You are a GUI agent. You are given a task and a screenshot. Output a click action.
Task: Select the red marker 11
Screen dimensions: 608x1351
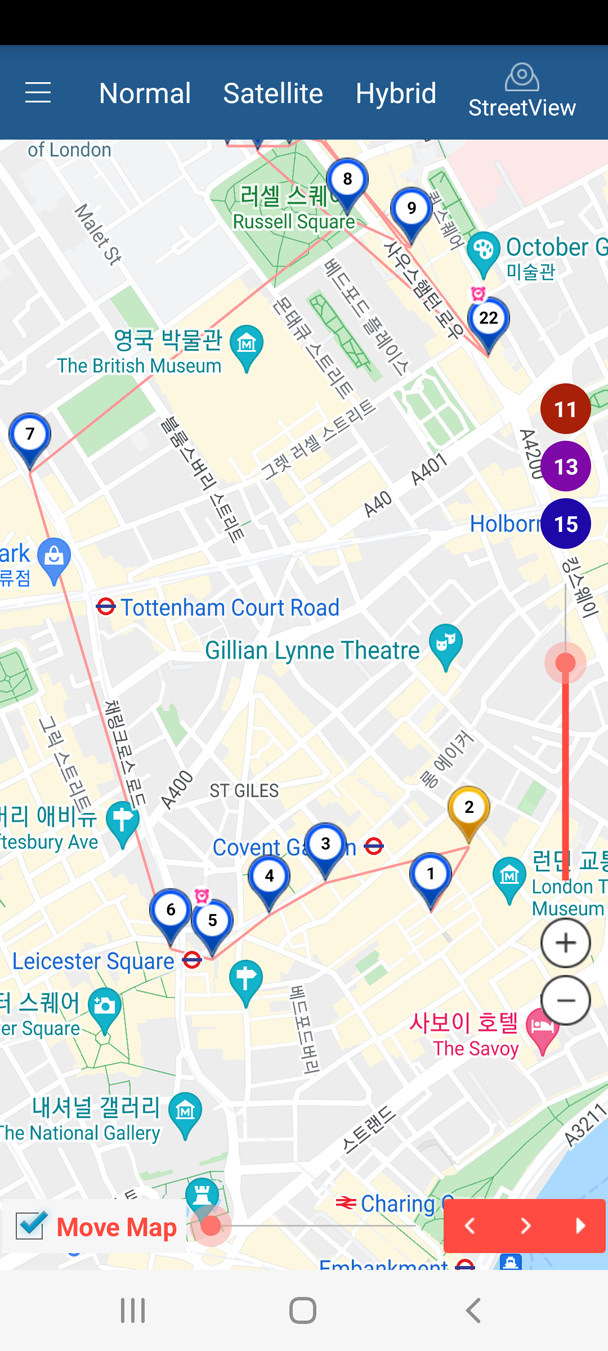pos(566,409)
